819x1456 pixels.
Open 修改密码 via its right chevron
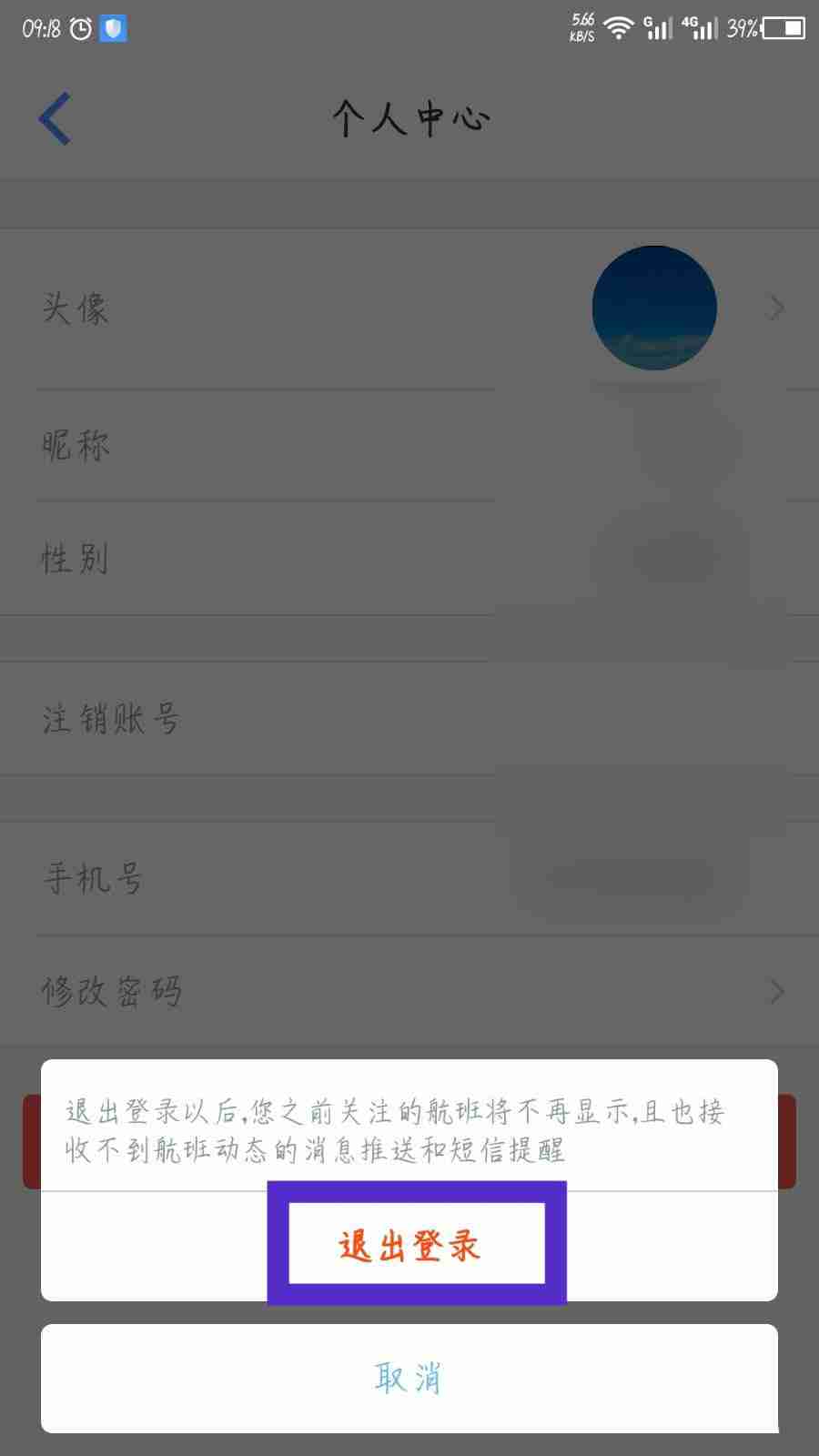(774, 991)
